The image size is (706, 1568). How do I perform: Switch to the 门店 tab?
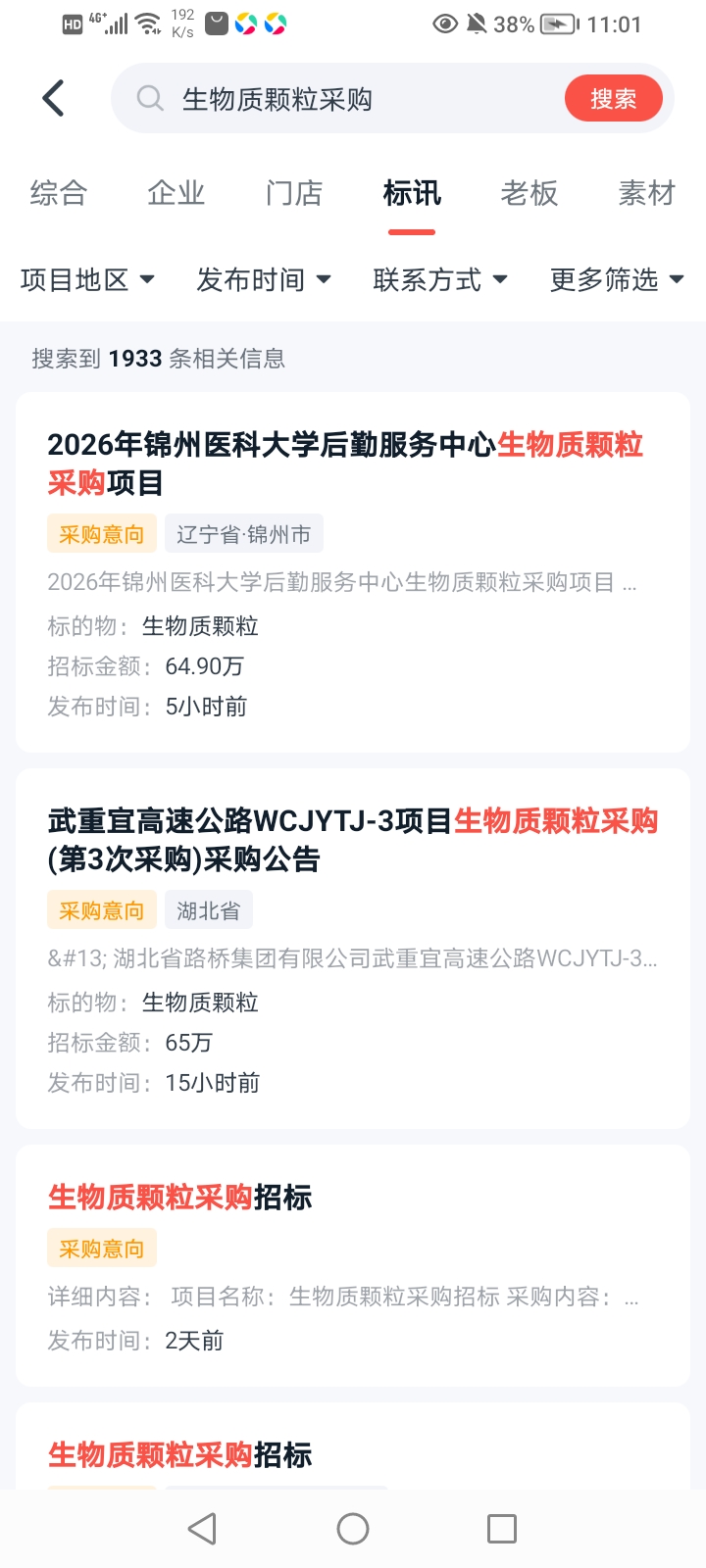(294, 193)
